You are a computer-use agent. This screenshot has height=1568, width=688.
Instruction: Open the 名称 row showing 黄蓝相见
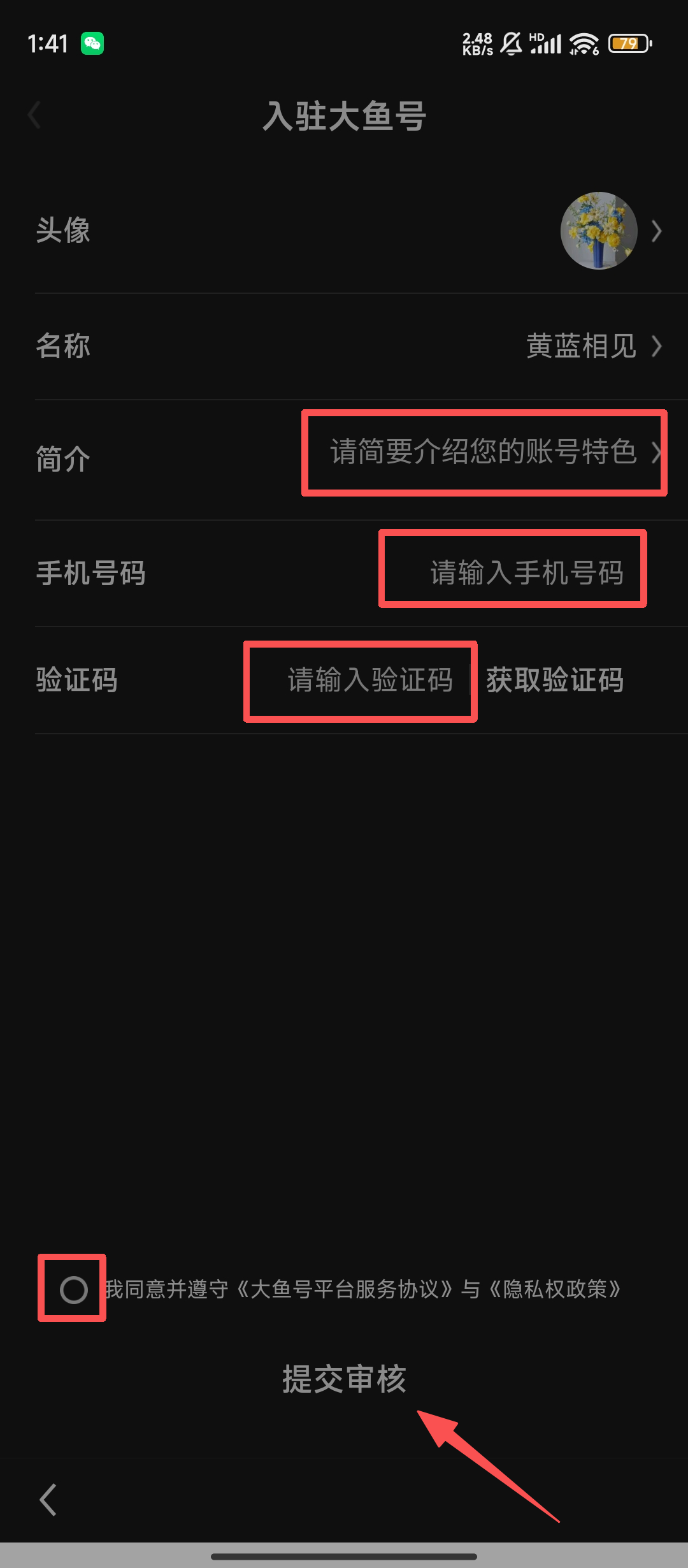coord(581,346)
